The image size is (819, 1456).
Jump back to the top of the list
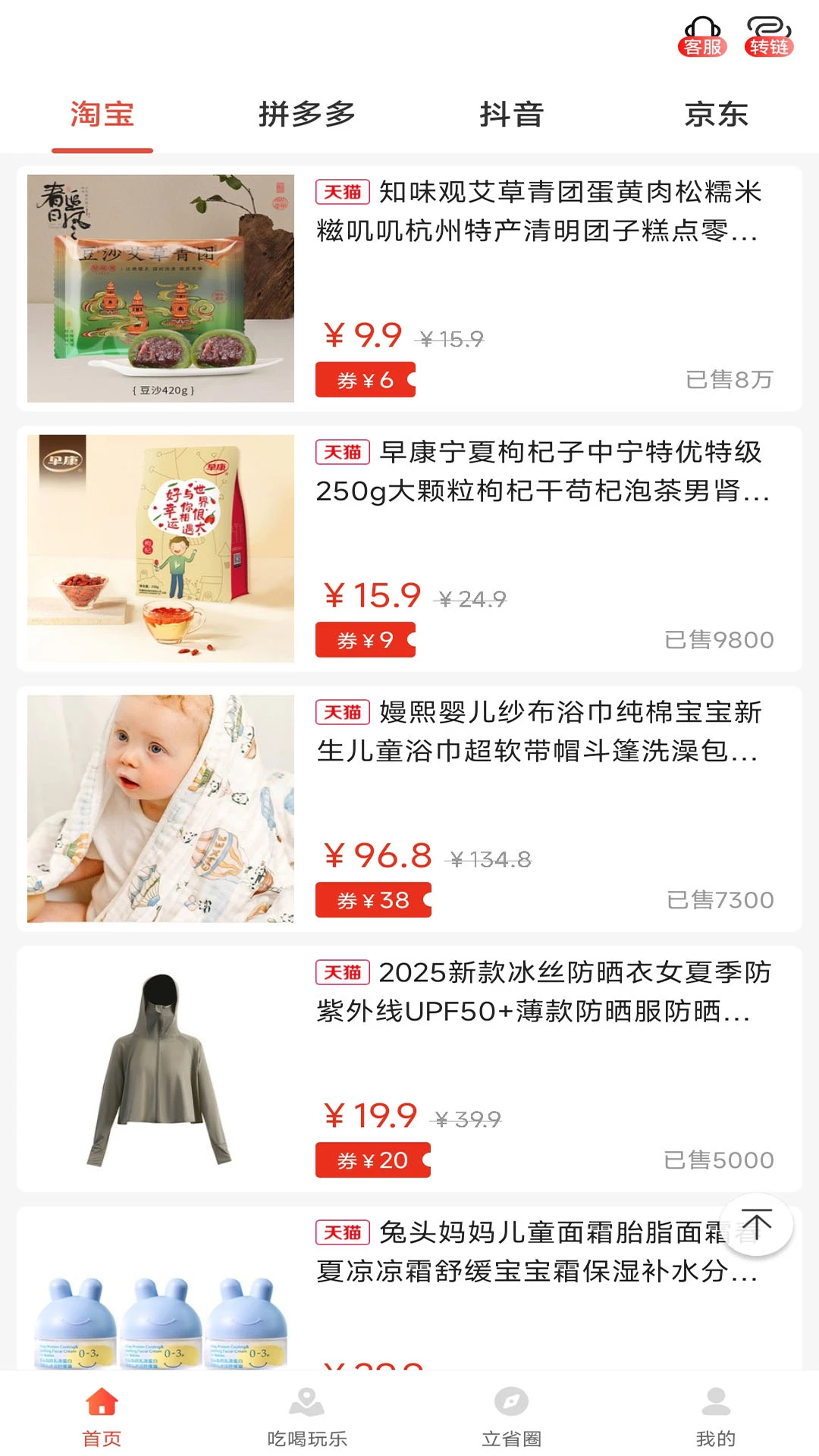tap(756, 1225)
